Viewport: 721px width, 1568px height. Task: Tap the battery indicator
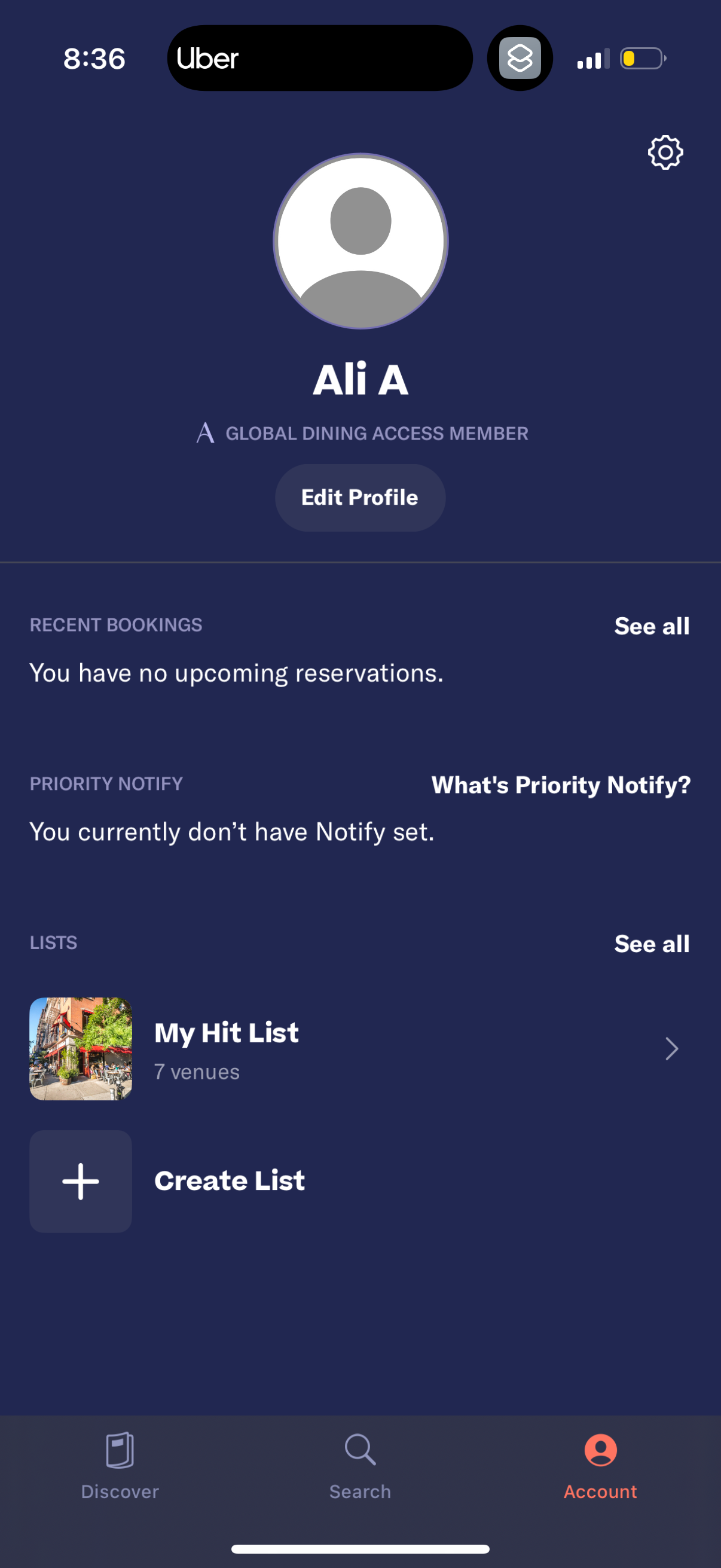pos(641,58)
